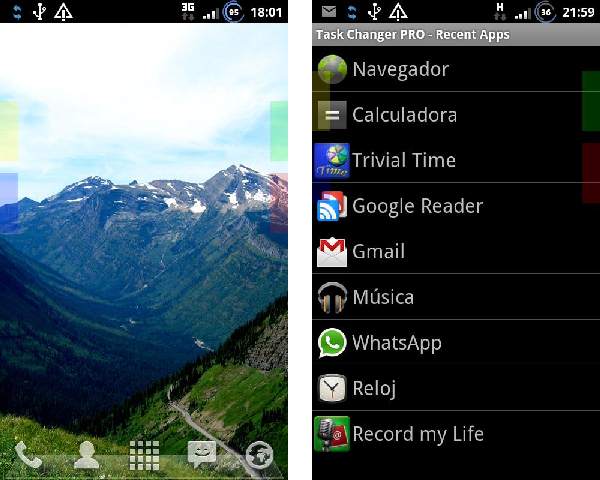Image resolution: width=600 pixels, height=480 pixels.
Task: Select Calculadora from the recent apps list
Action: [404, 115]
